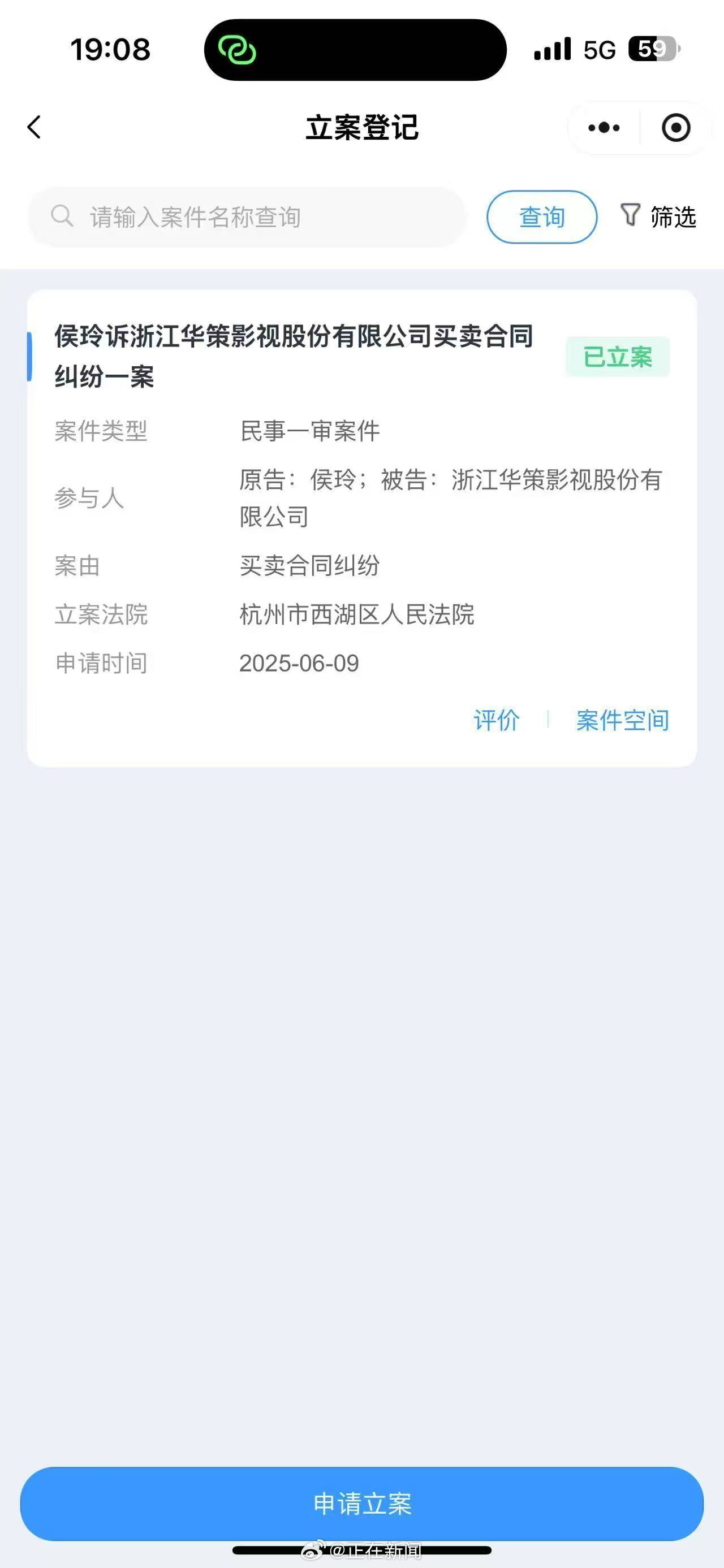Tap the 评价 link
The width and height of the screenshot is (724, 1568).
[x=496, y=720]
